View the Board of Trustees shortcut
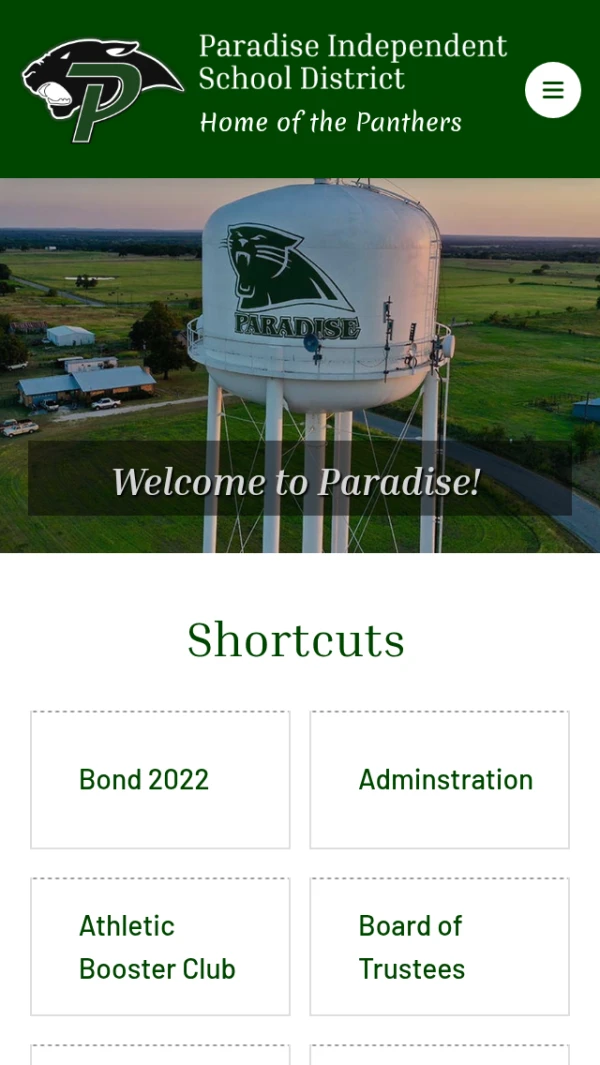Viewport: 600px width, 1065px height. 440,947
